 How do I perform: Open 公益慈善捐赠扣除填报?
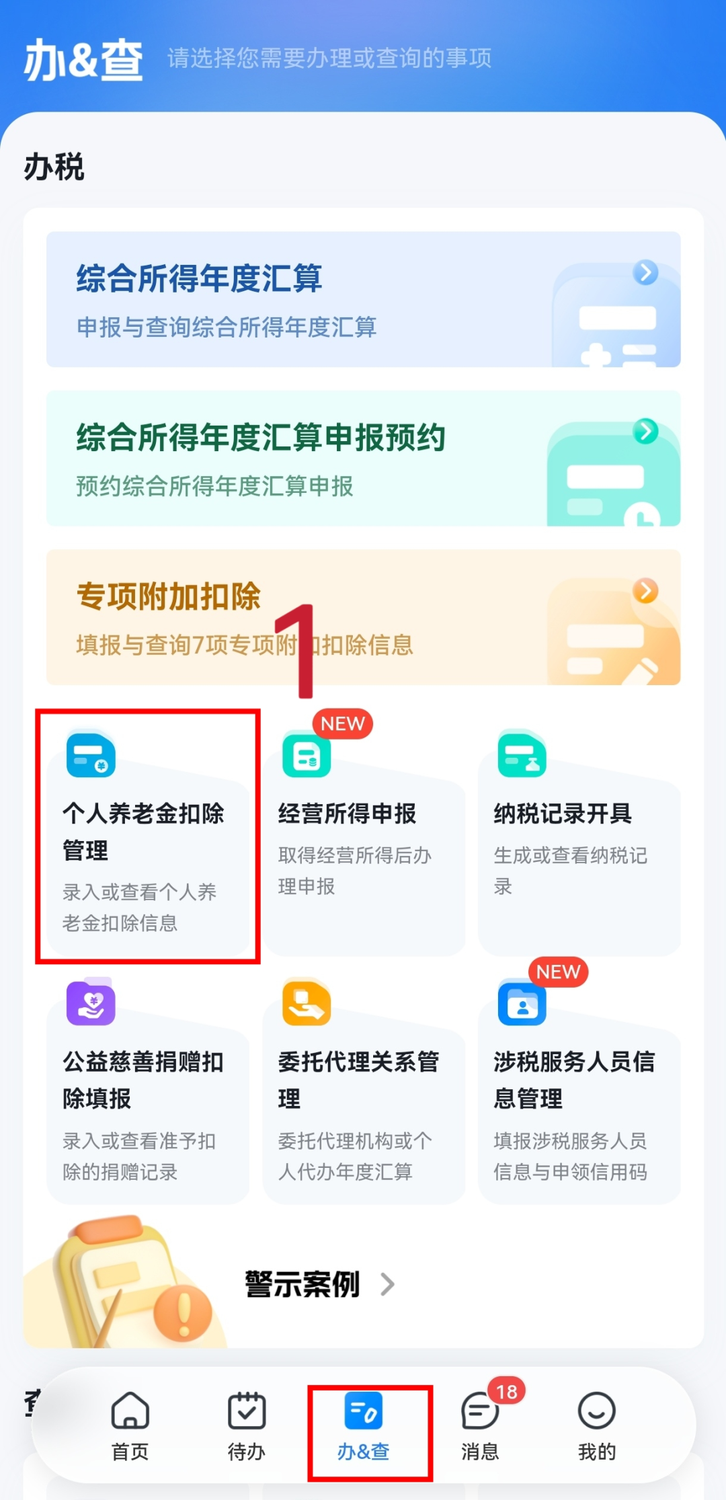[148, 1088]
